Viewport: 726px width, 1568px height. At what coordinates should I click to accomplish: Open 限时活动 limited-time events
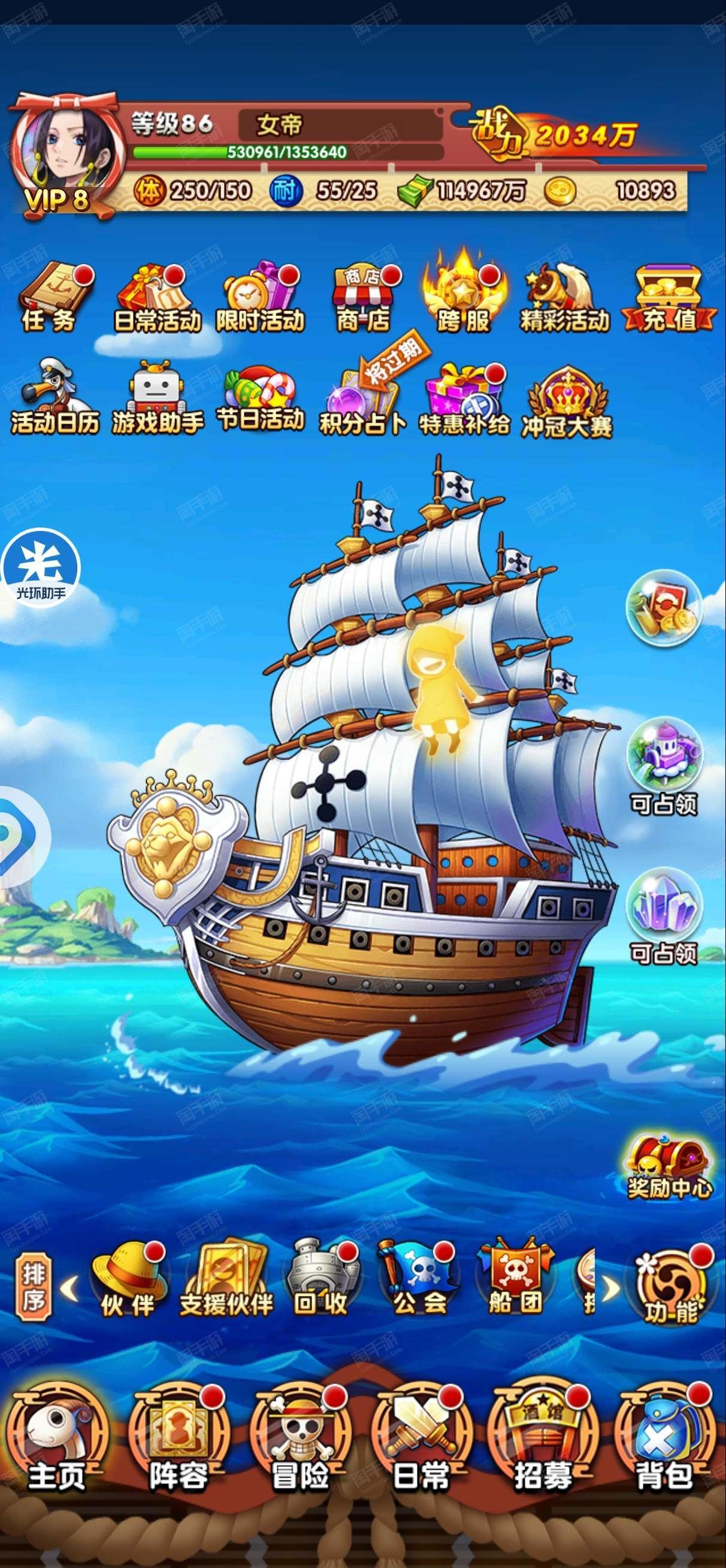click(261, 298)
